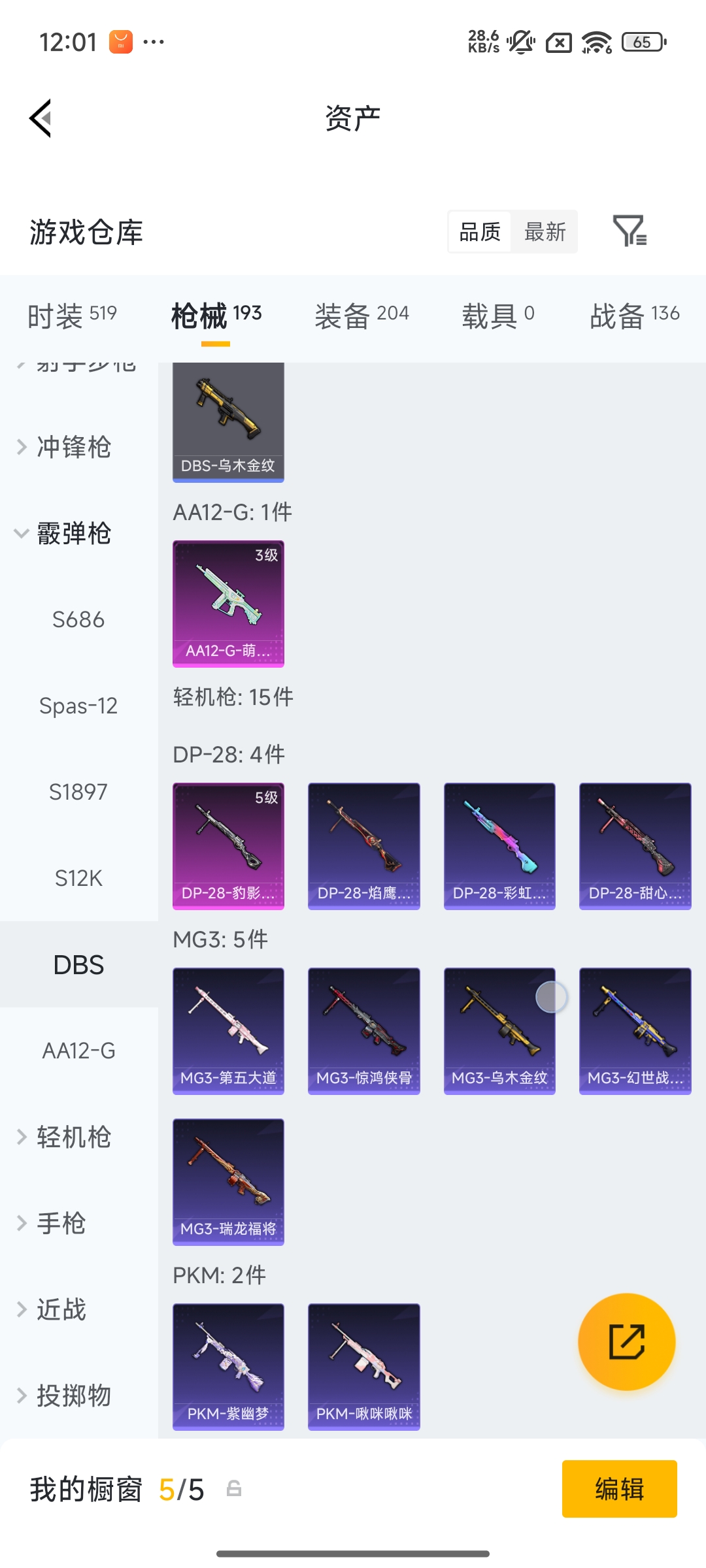
Task: Open the 时装 tab
Action: 71,314
